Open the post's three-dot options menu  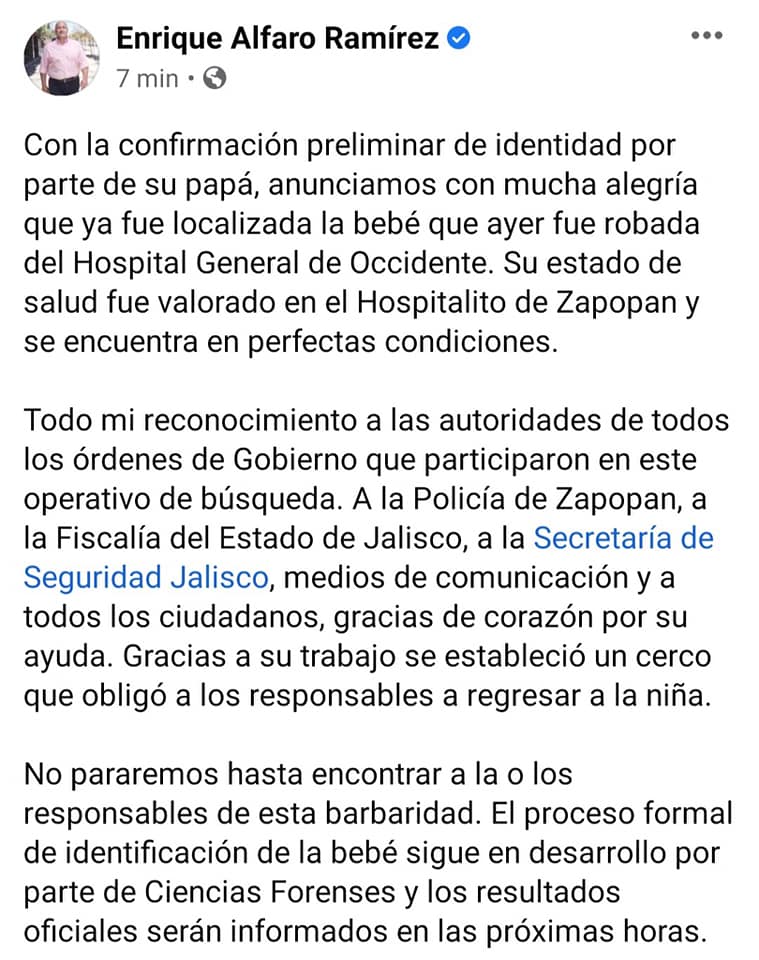pos(707,36)
